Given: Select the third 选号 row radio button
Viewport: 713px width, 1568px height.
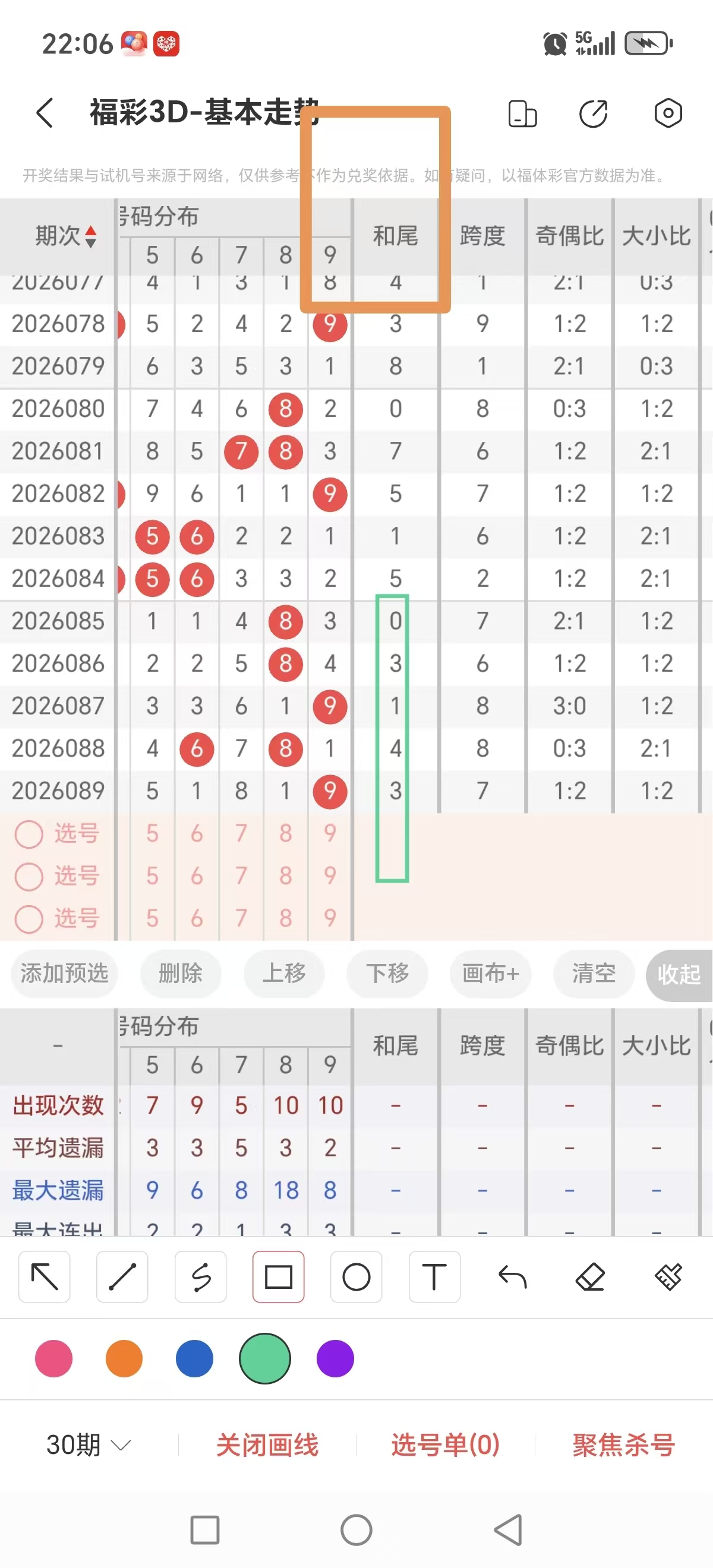Looking at the screenshot, I should [29, 920].
